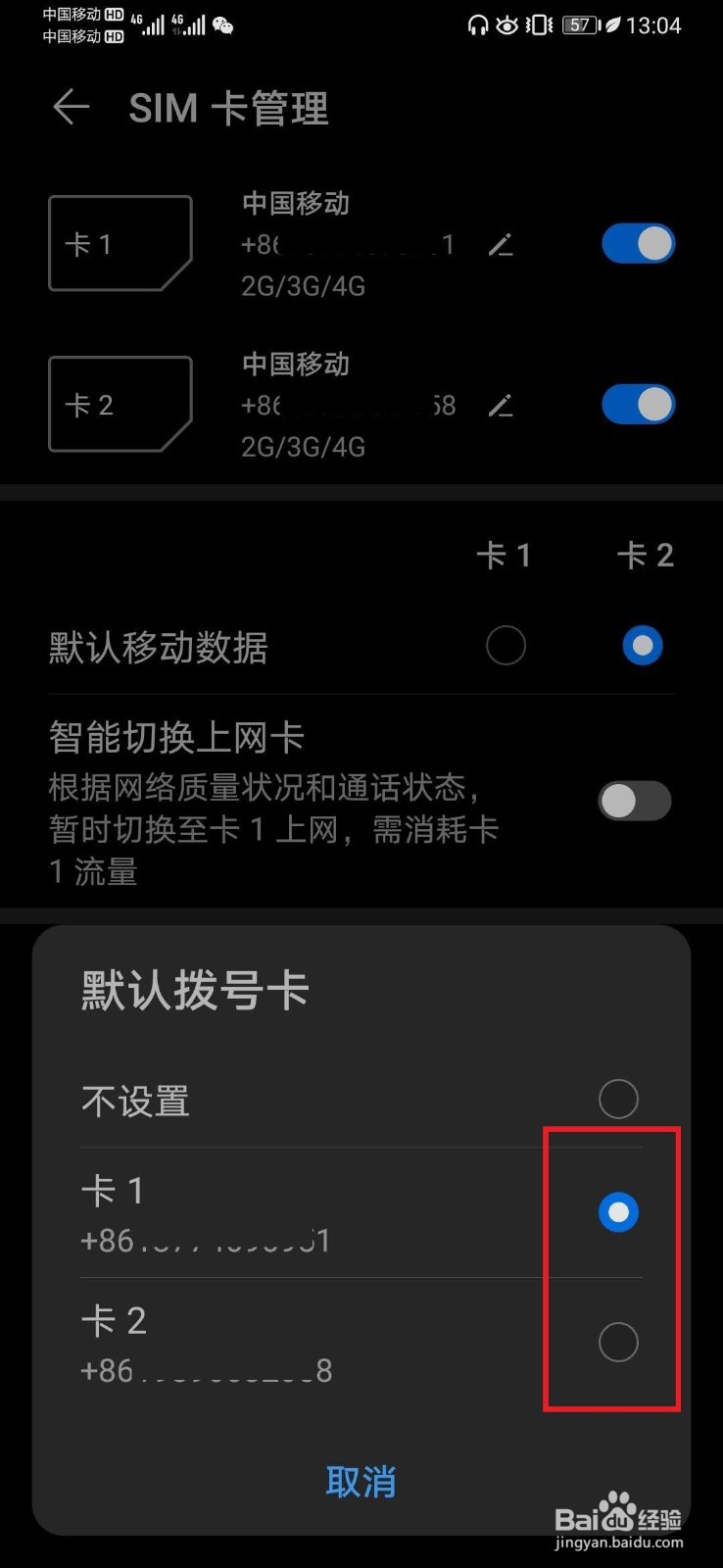Tap the SIM 1 signal strength bars

pyautogui.click(x=154, y=25)
